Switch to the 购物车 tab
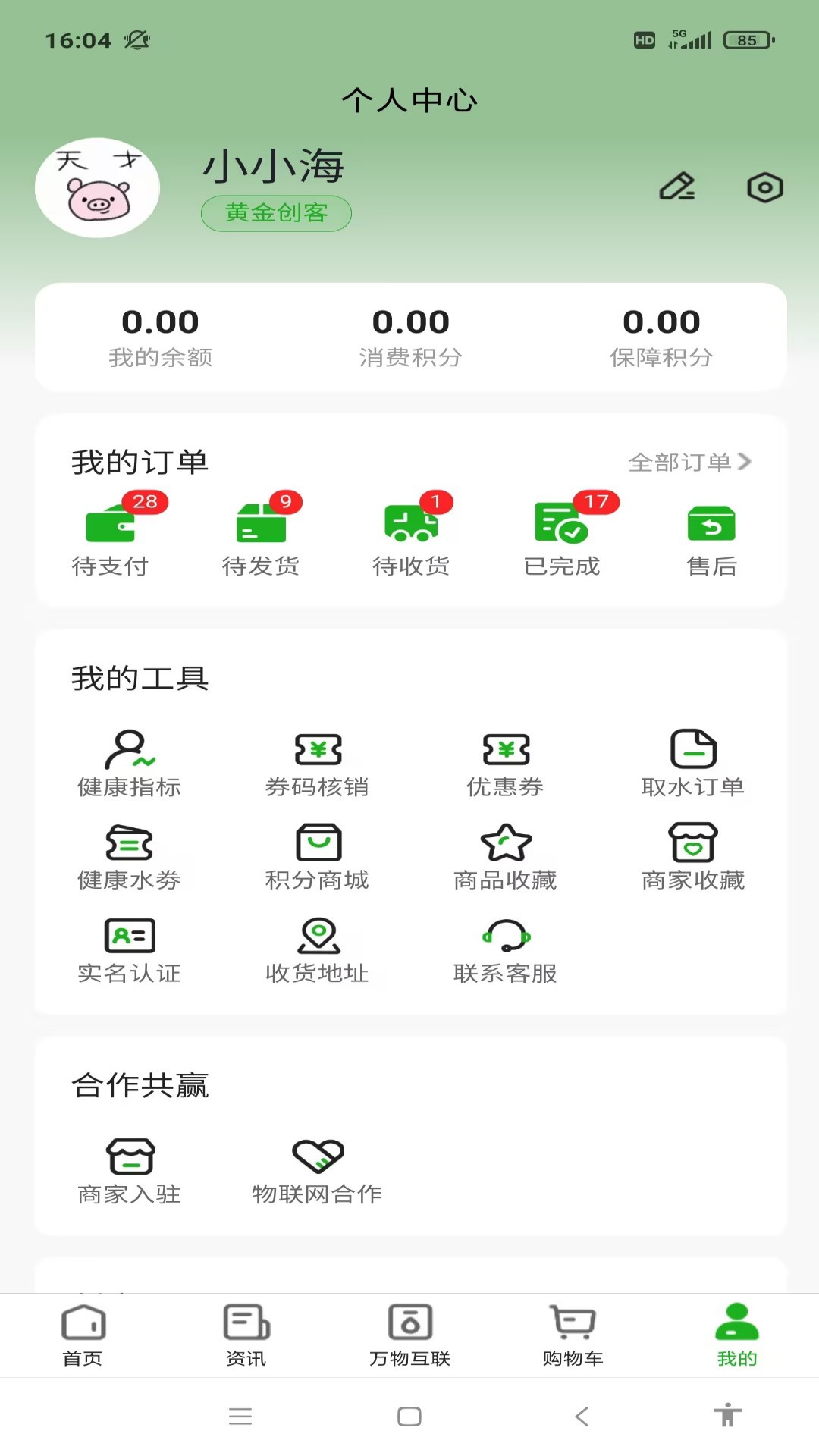Screen dimensions: 819x1456 coord(573,1335)
